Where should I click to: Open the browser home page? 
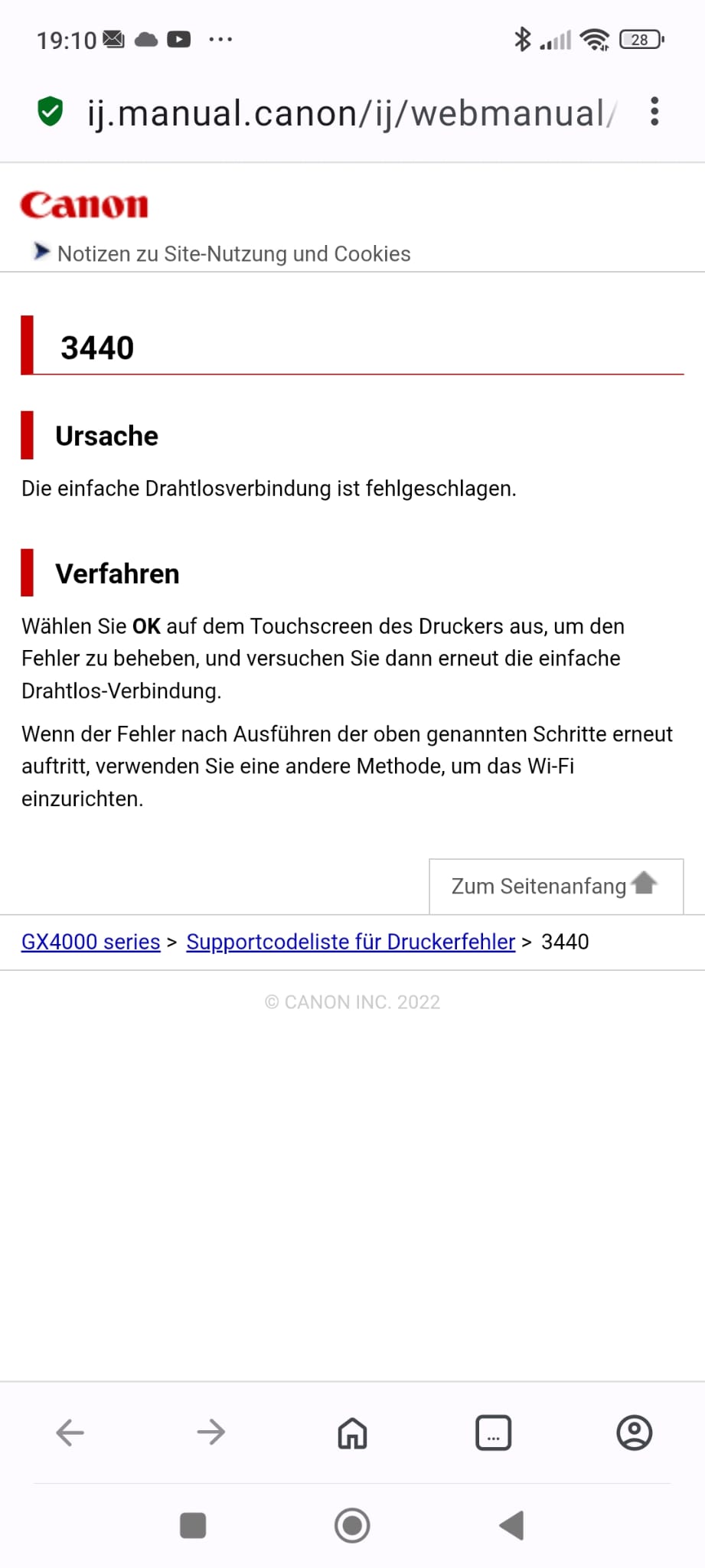coord(352,1432)
